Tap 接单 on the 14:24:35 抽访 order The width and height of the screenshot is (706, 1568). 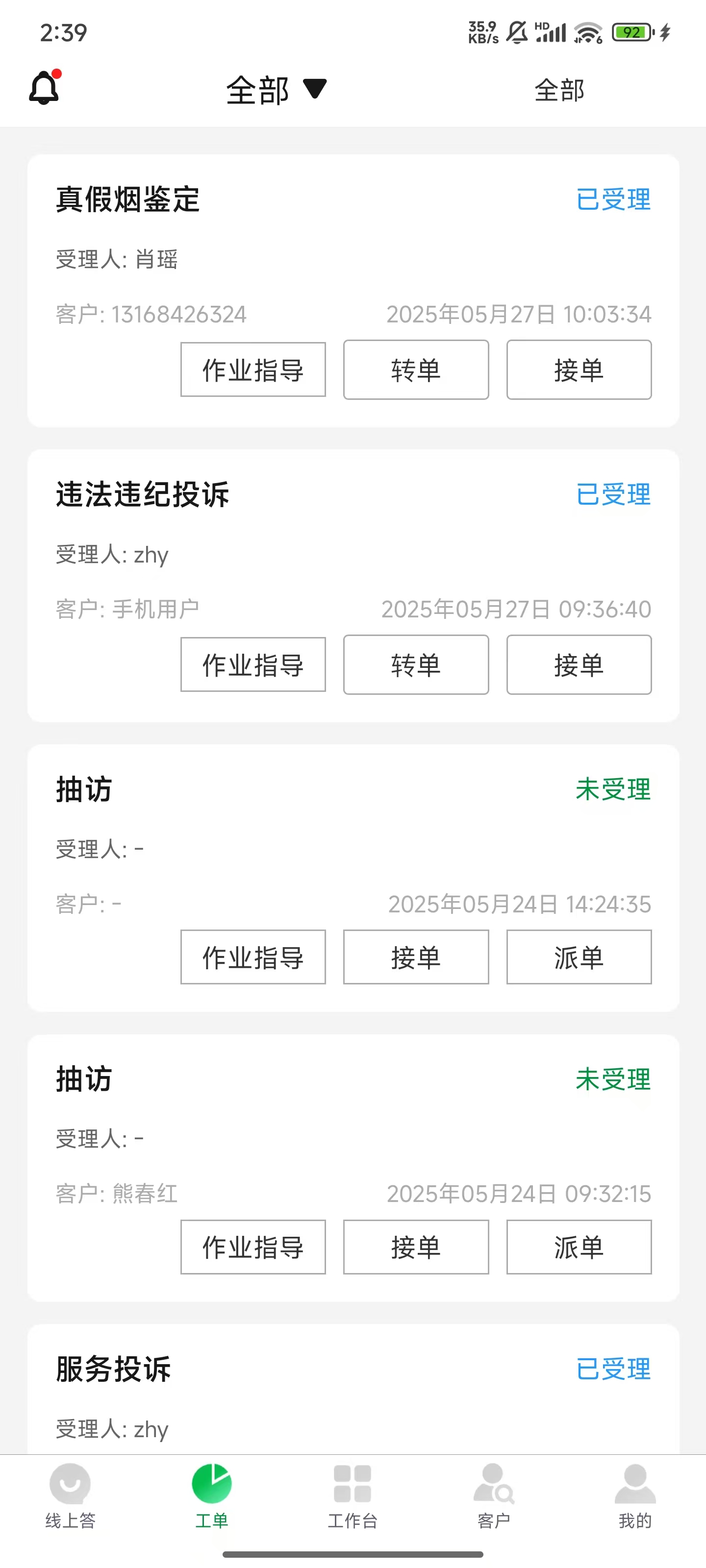(415, 957)
